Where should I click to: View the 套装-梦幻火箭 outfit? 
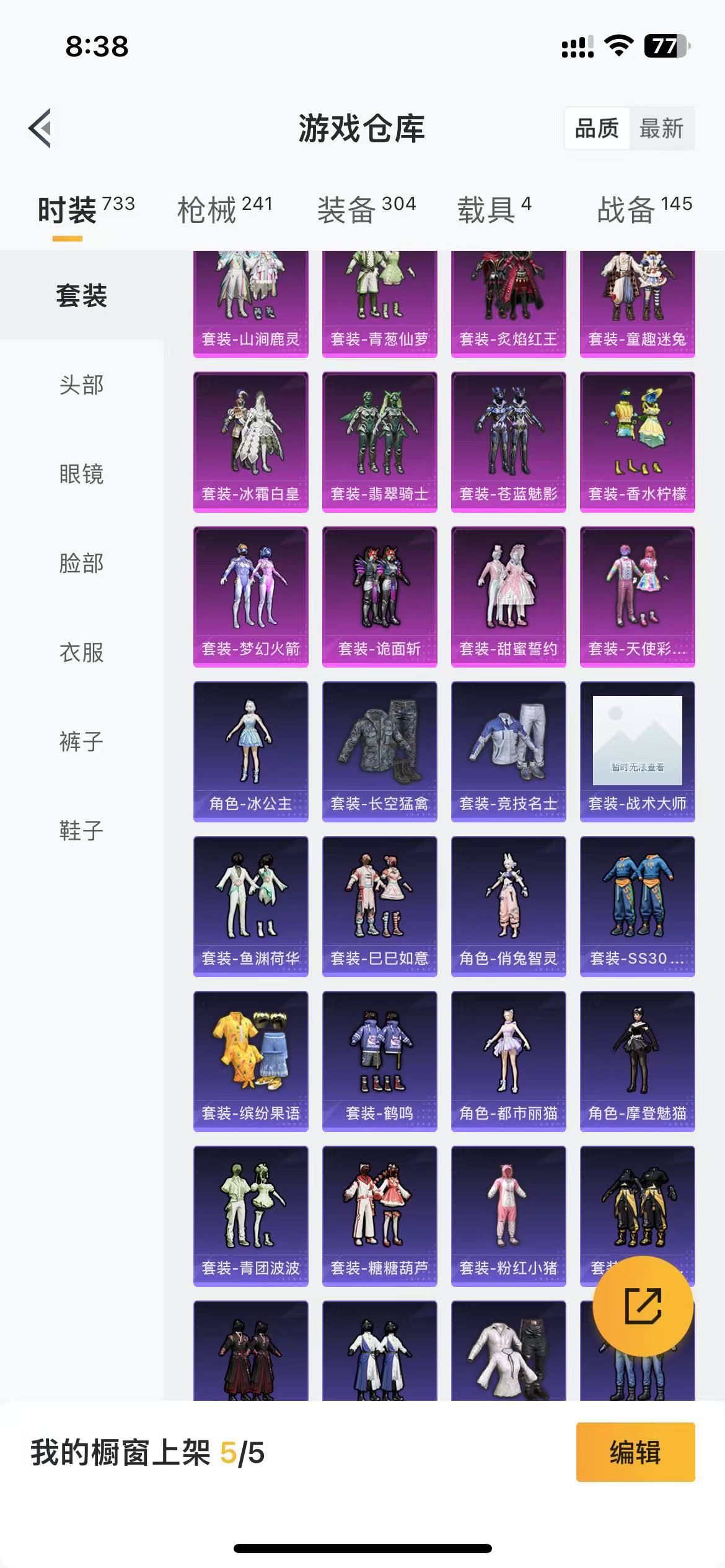point(251,597)
